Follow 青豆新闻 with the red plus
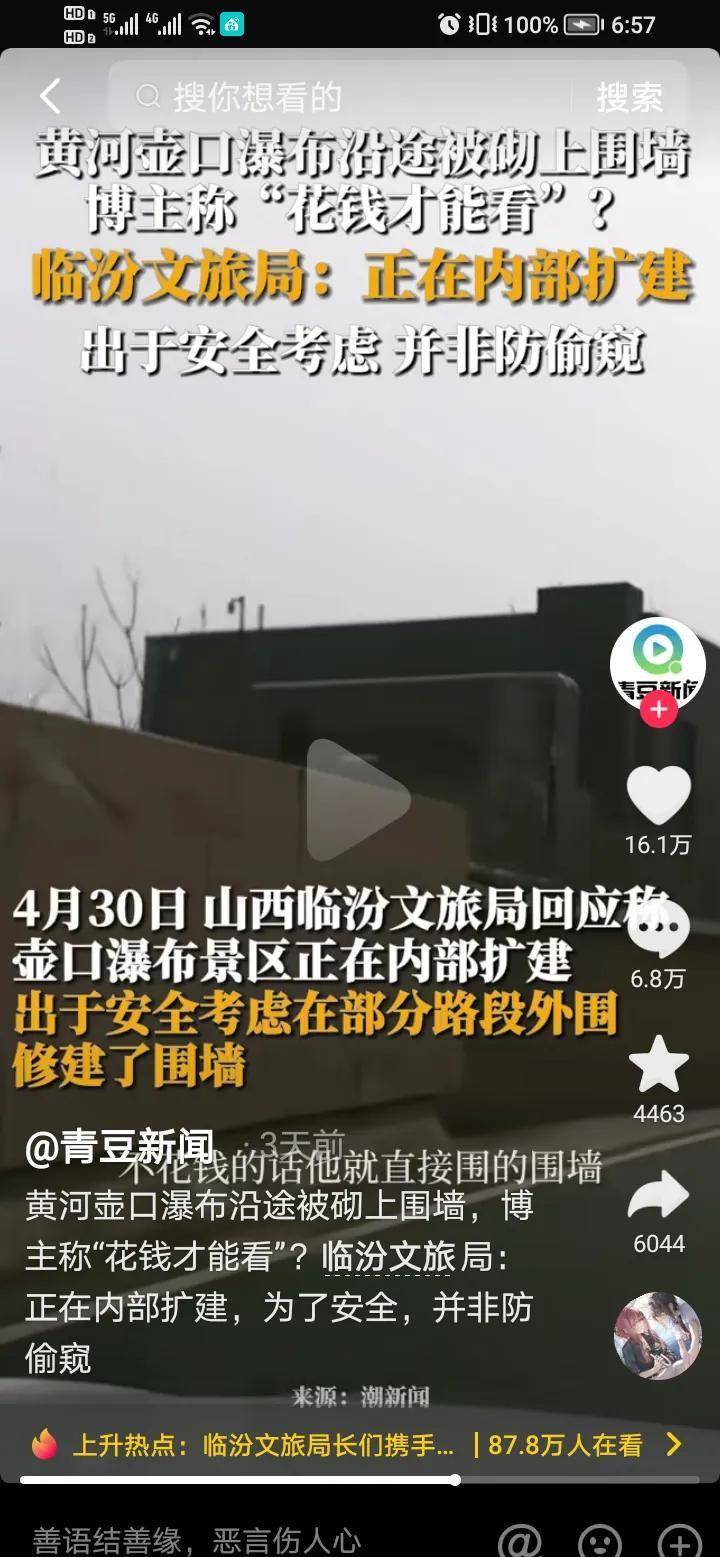The width and height of the screenshot is (720, 1557). (658, 710)
